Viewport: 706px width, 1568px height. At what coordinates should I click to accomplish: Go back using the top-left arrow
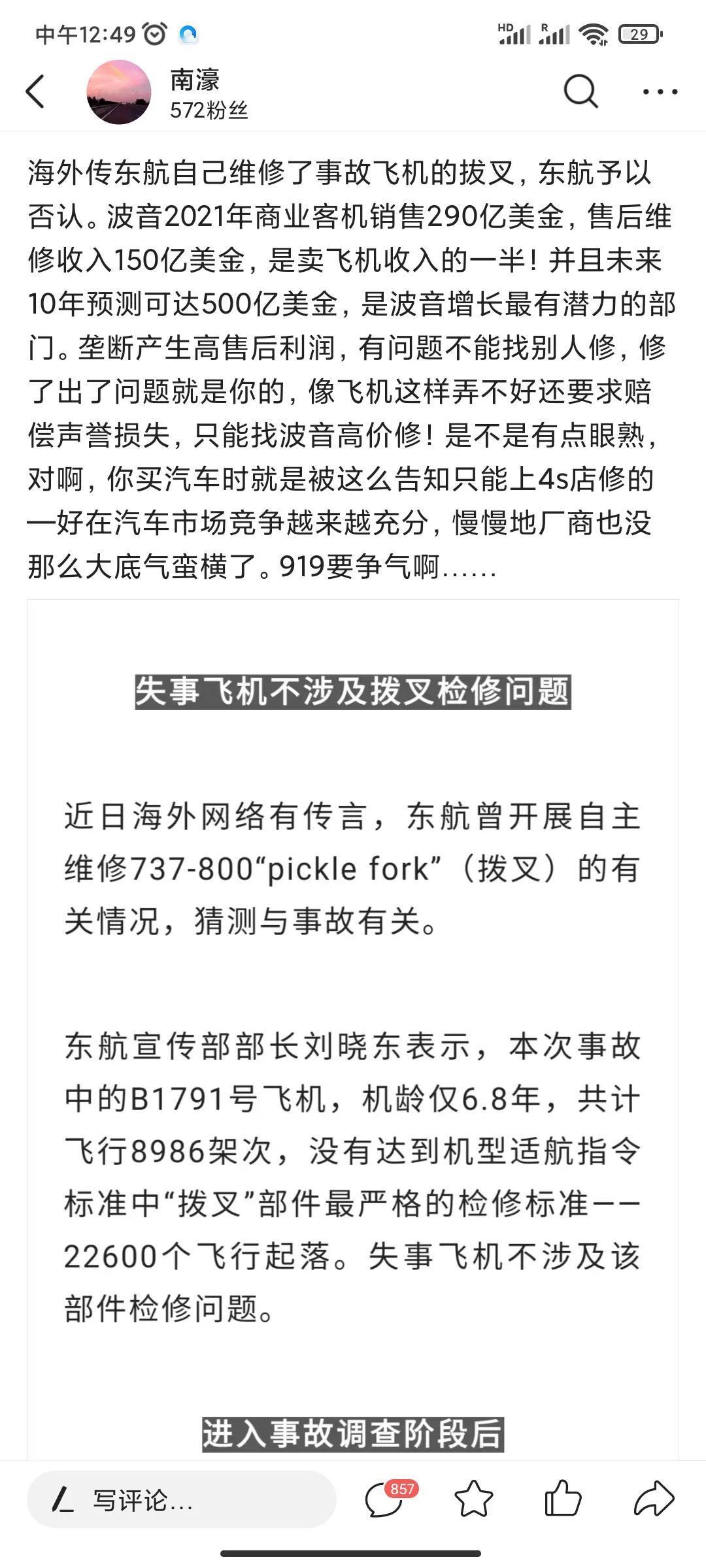click(x=35, y=91)
